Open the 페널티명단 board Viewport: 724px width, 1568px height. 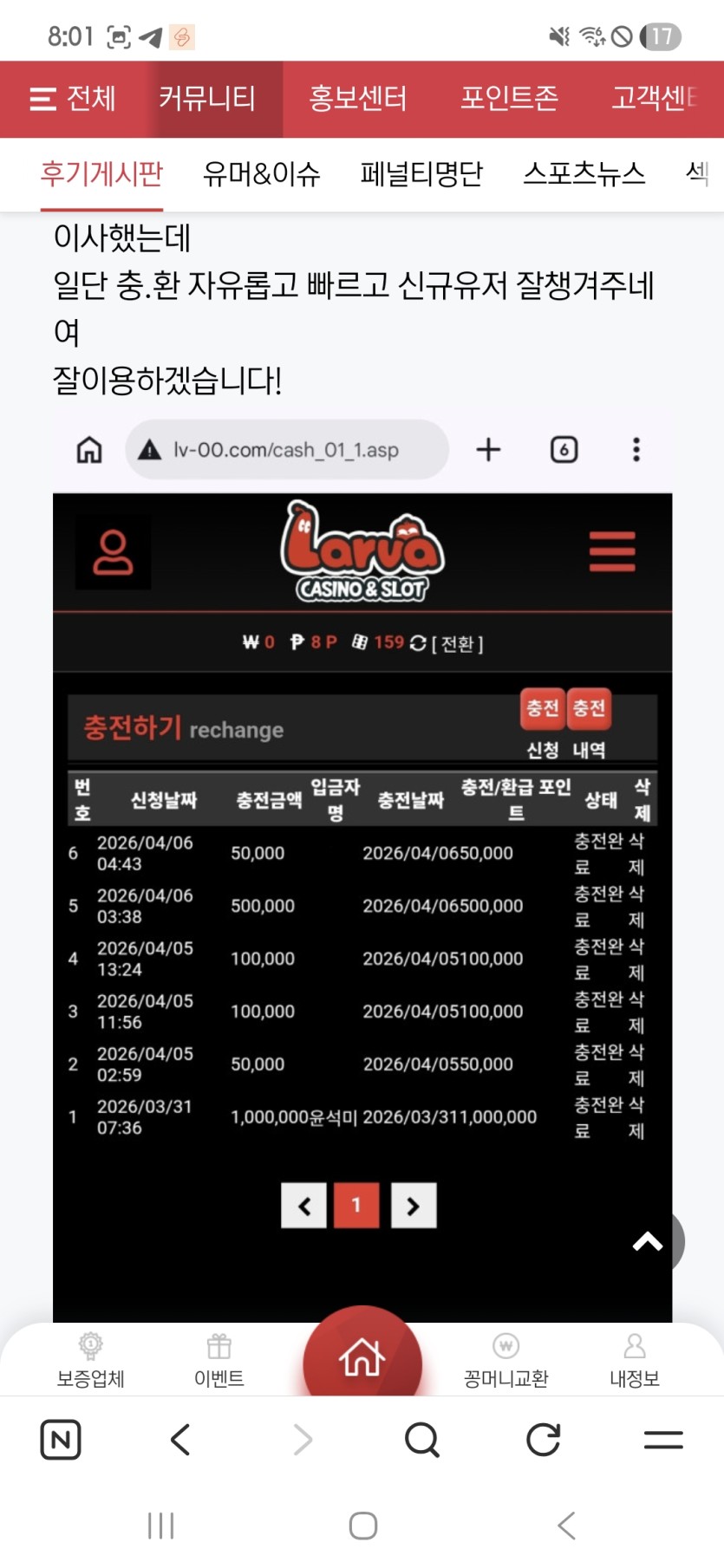point(421,174)
